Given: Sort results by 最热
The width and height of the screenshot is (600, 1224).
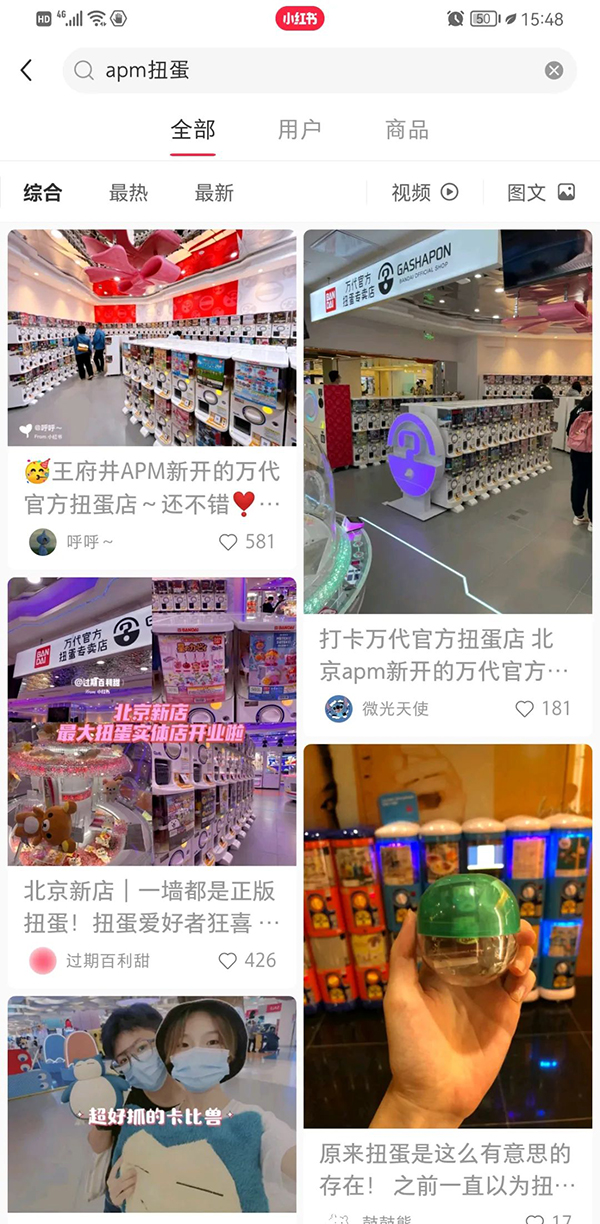Looking at the screenshot, I should coord(128,193).
